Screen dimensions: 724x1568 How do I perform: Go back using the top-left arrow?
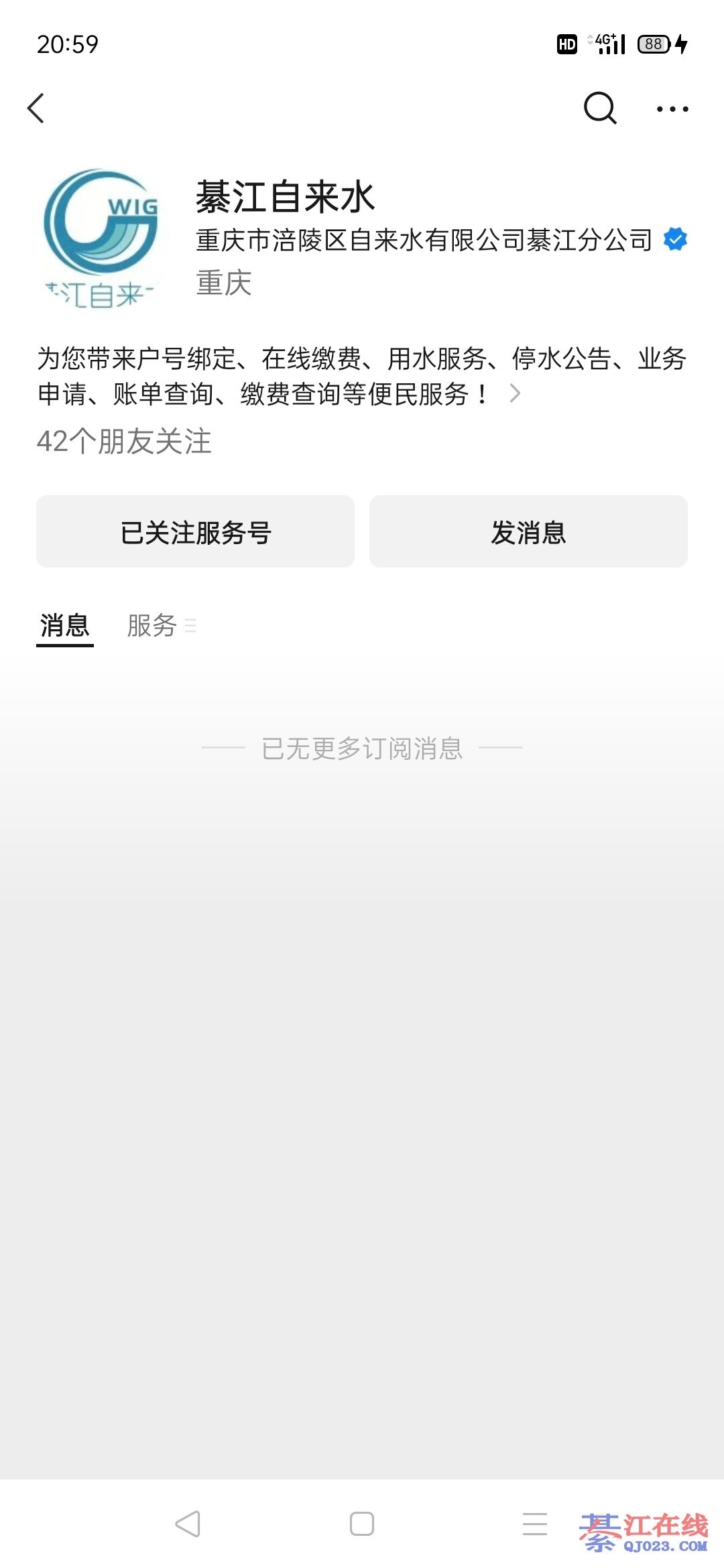(36, 109)
